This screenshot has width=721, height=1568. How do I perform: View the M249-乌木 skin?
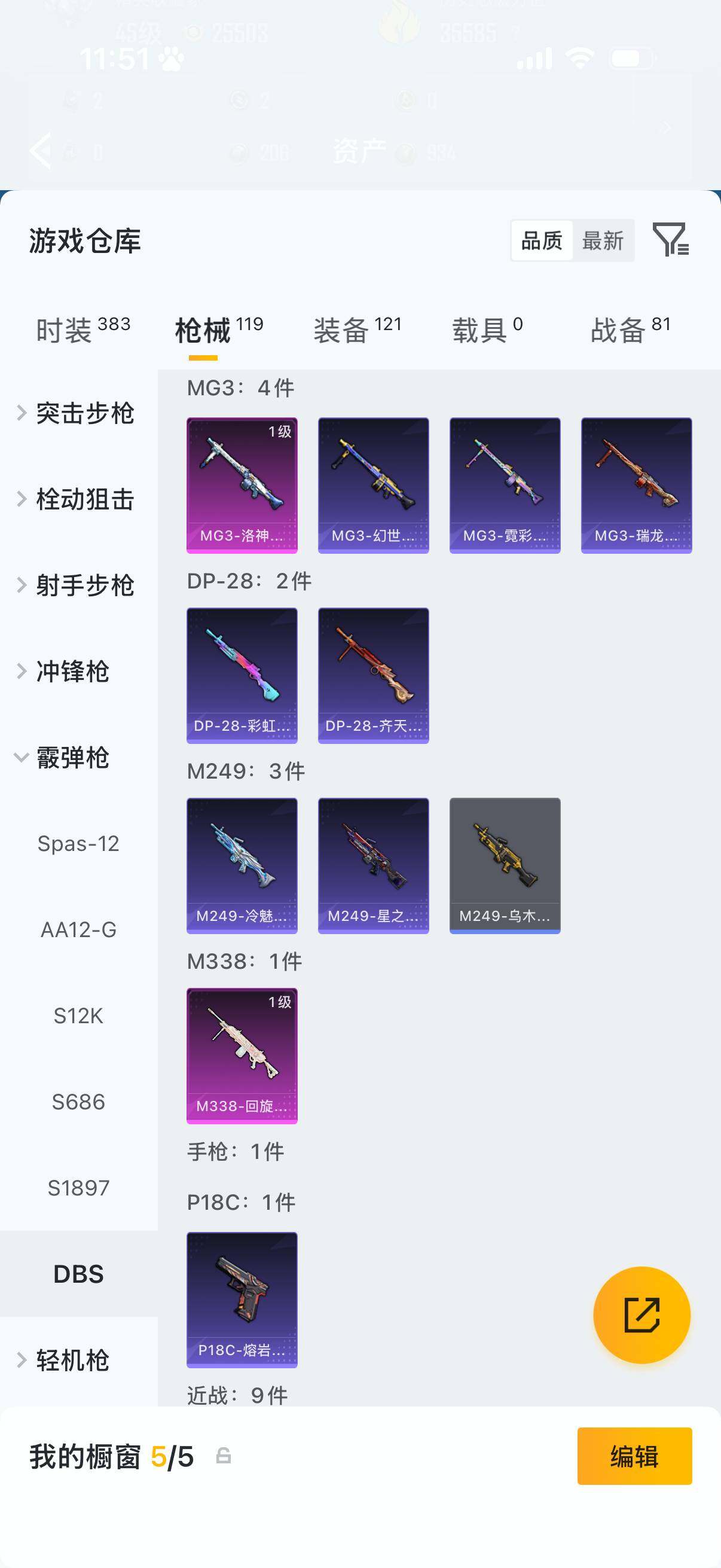click(x=505, y=865)
